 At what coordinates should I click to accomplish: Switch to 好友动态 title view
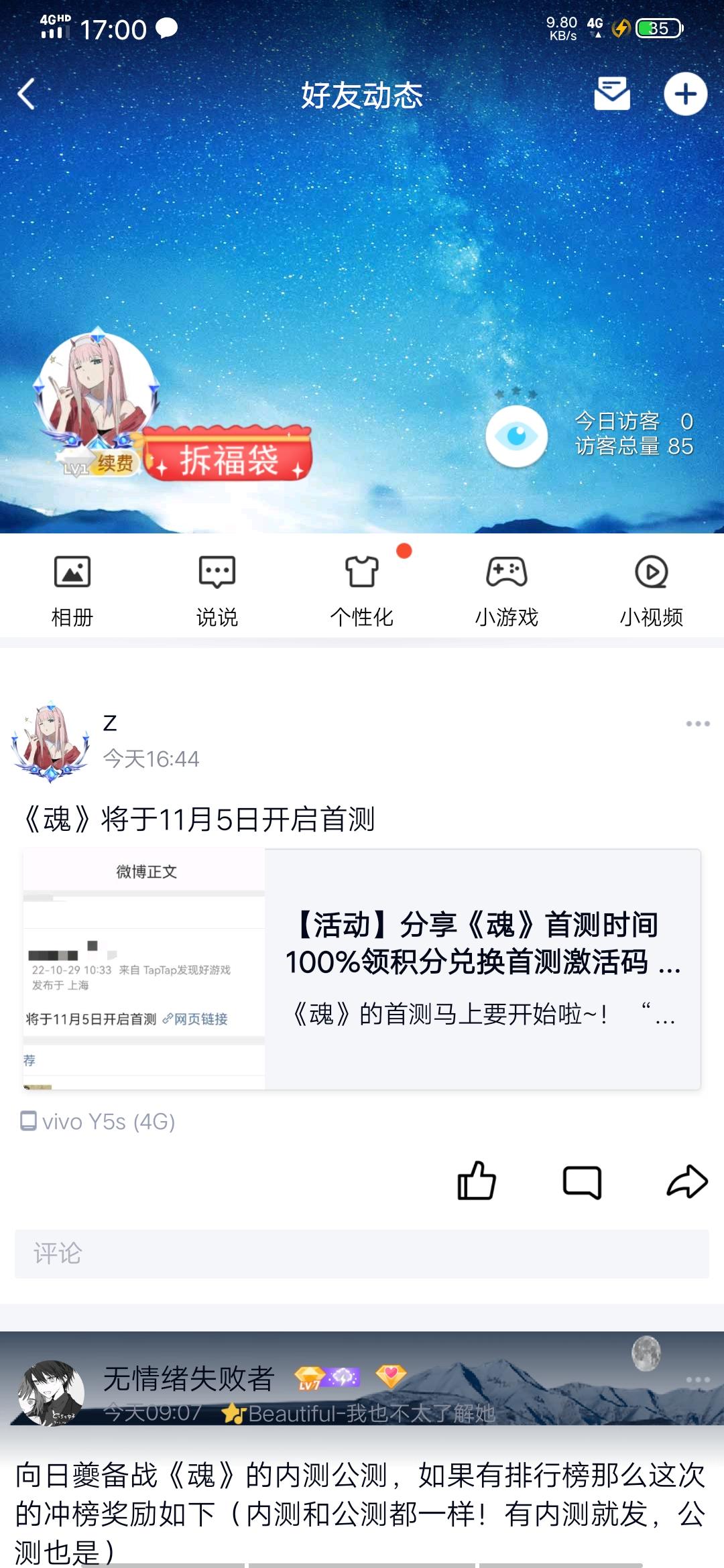pos(362,95)
